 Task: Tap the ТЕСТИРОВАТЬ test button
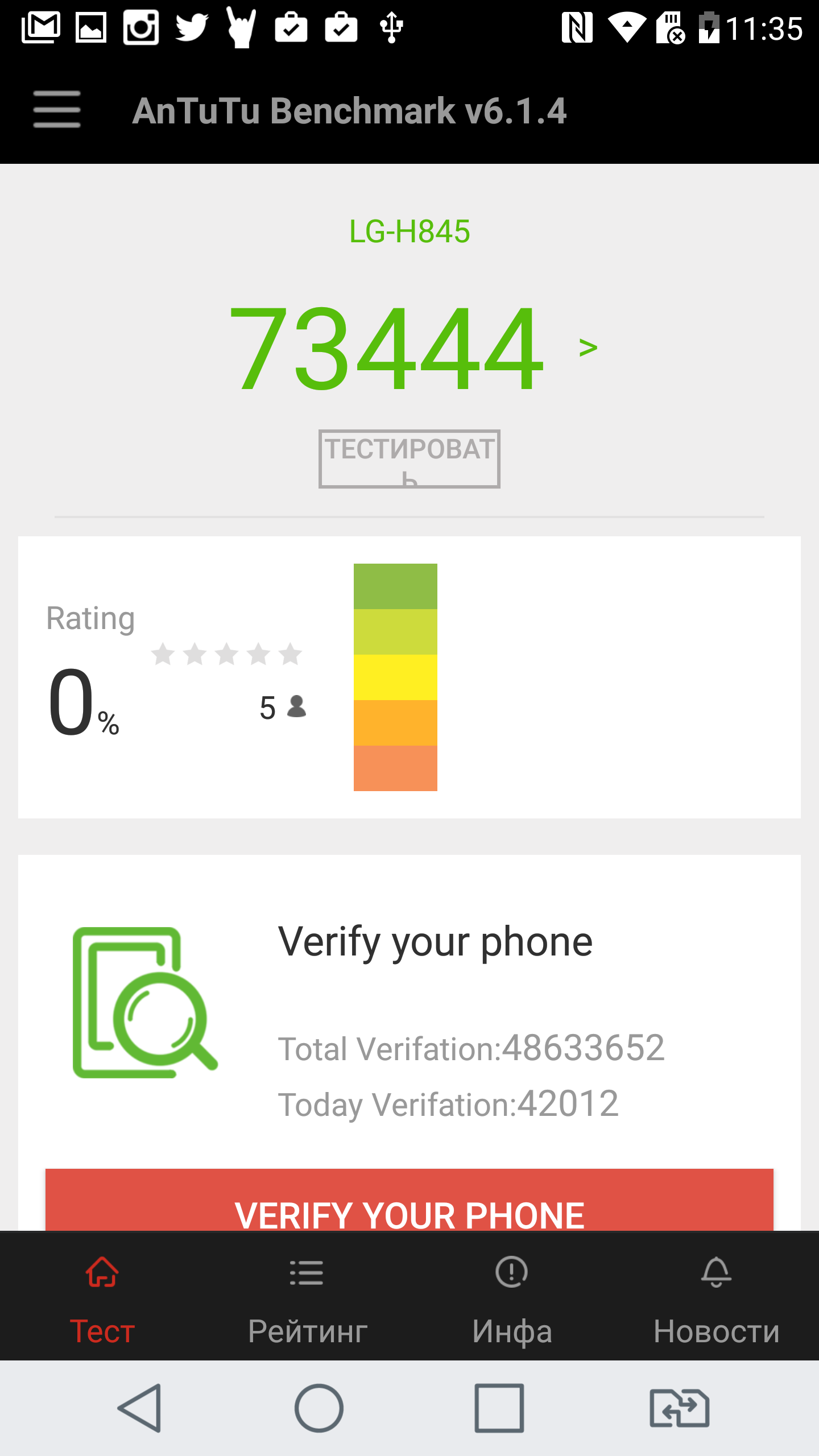pyautogui.click(x=409, y=458)
